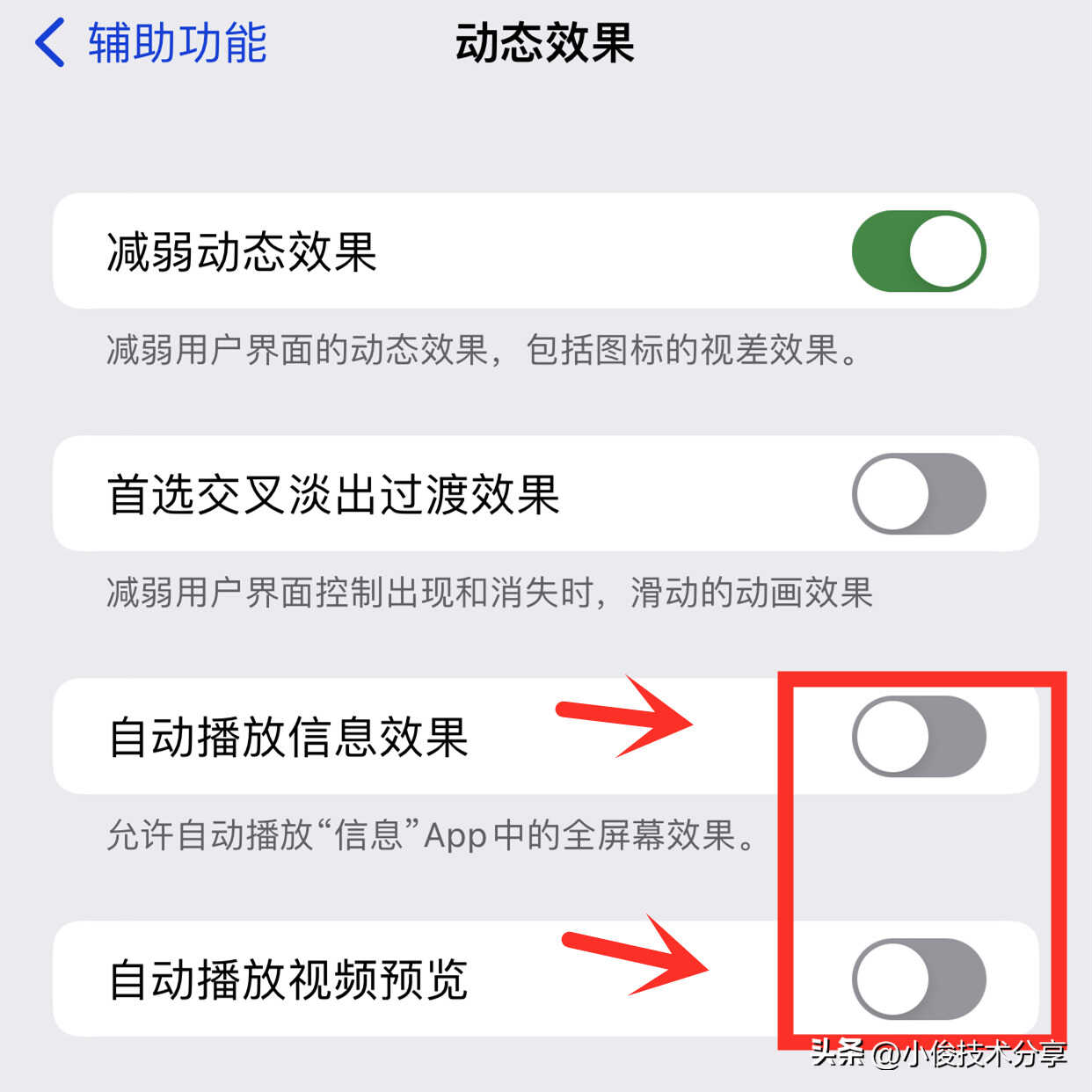This screenshot has width=1092, height=1092.
Task: Turn off 减弱动态效果 switch
Action: 919,251
